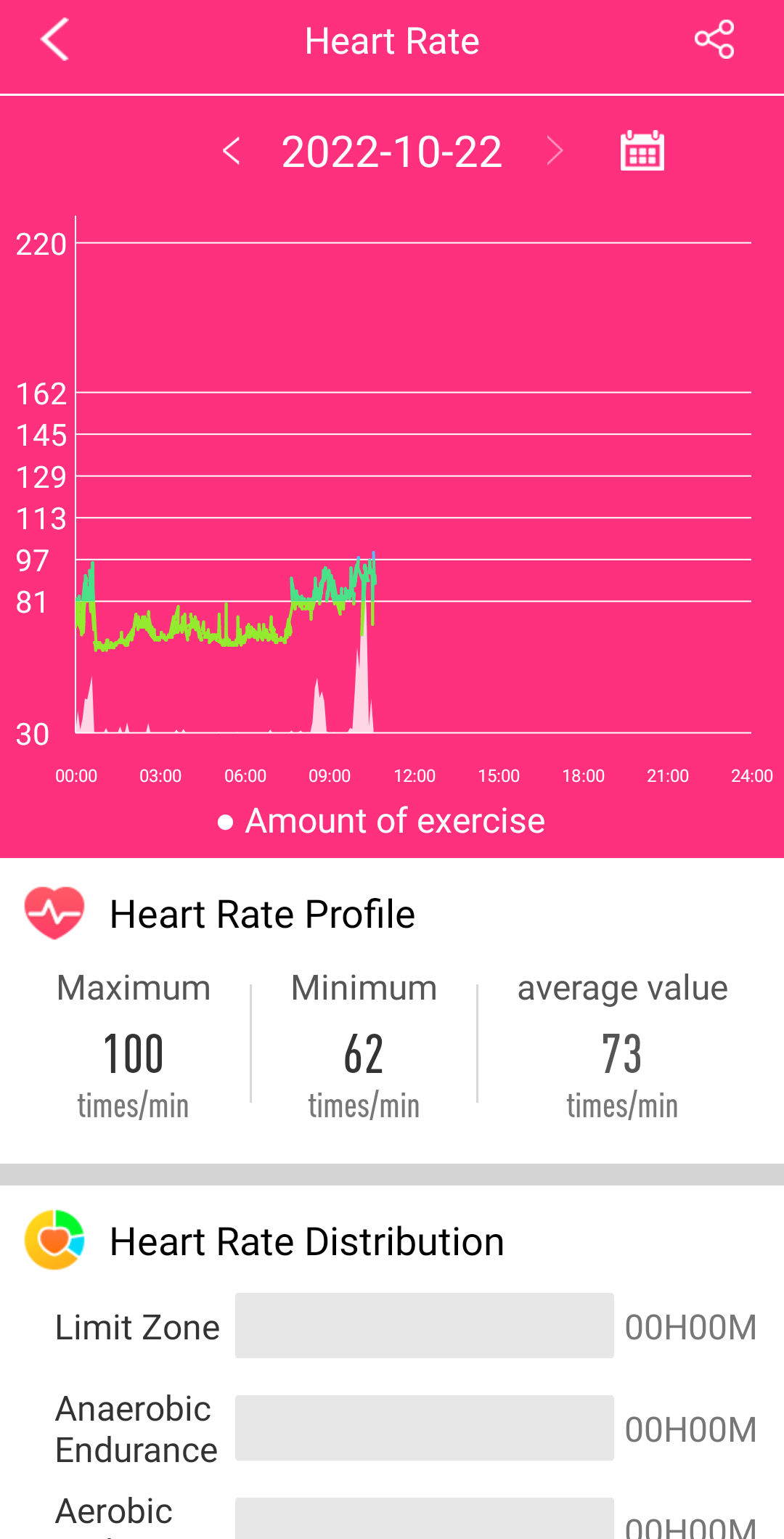This screenshot has width=784, height=1539.
Task: Go to the previous day
Action: click(232, 152)
